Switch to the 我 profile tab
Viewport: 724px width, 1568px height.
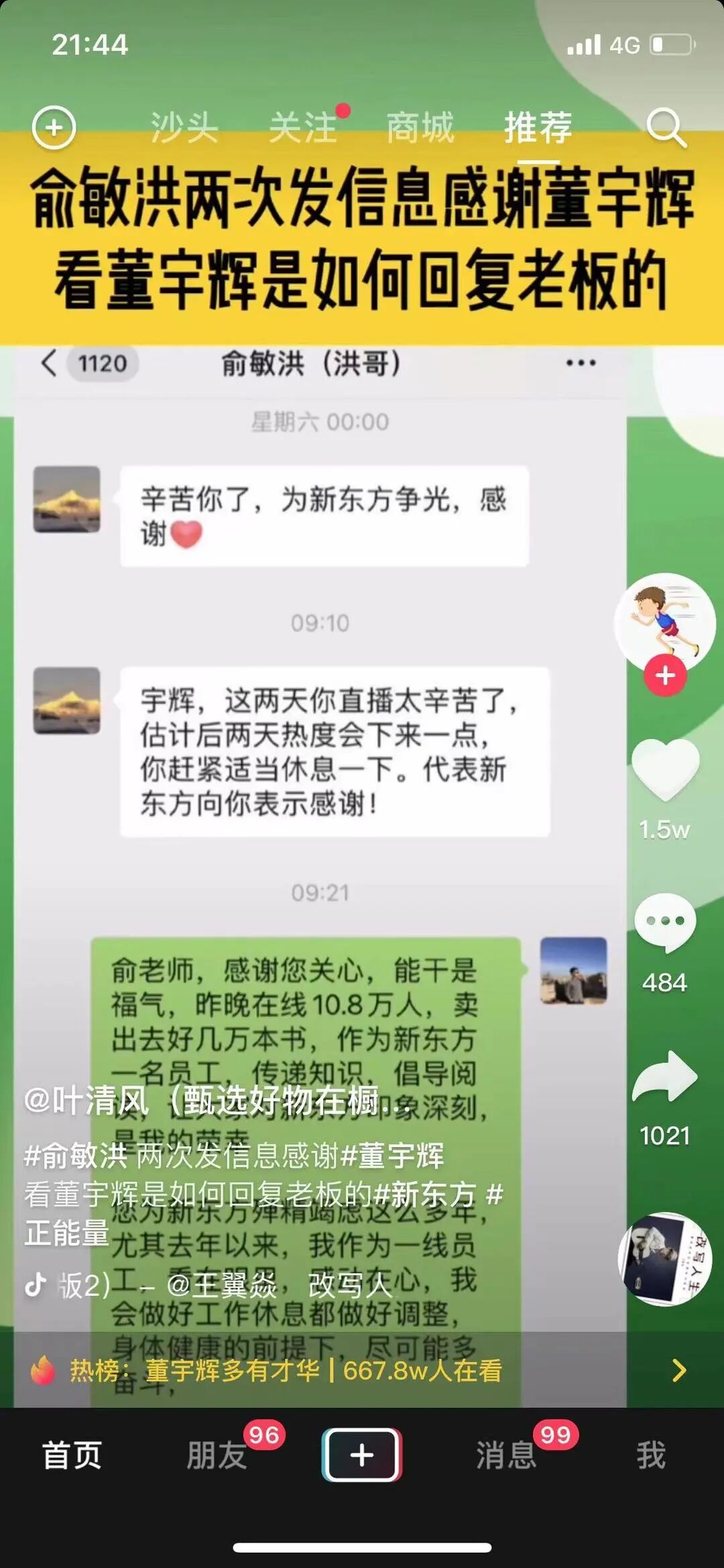tap(651, 1455)
